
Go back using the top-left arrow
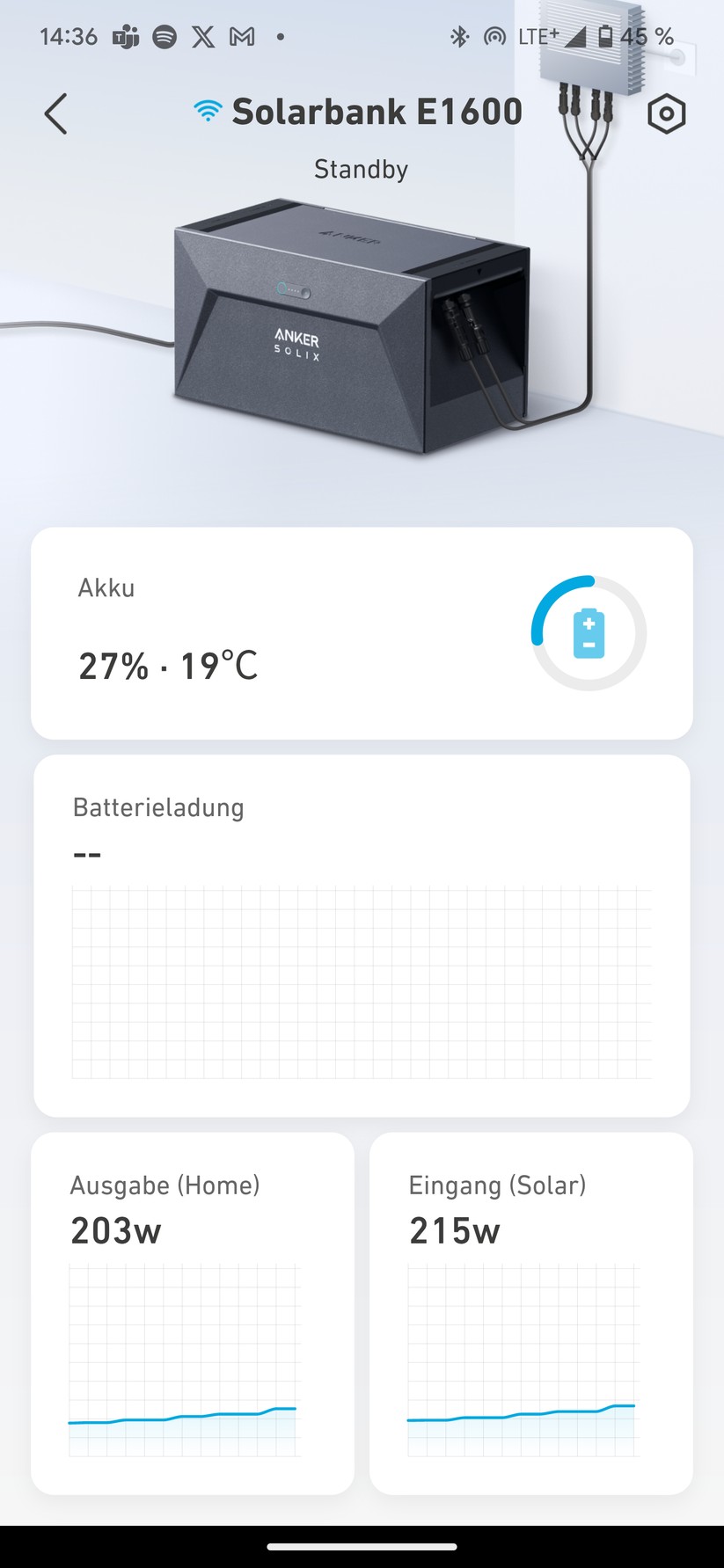(55, 114)
